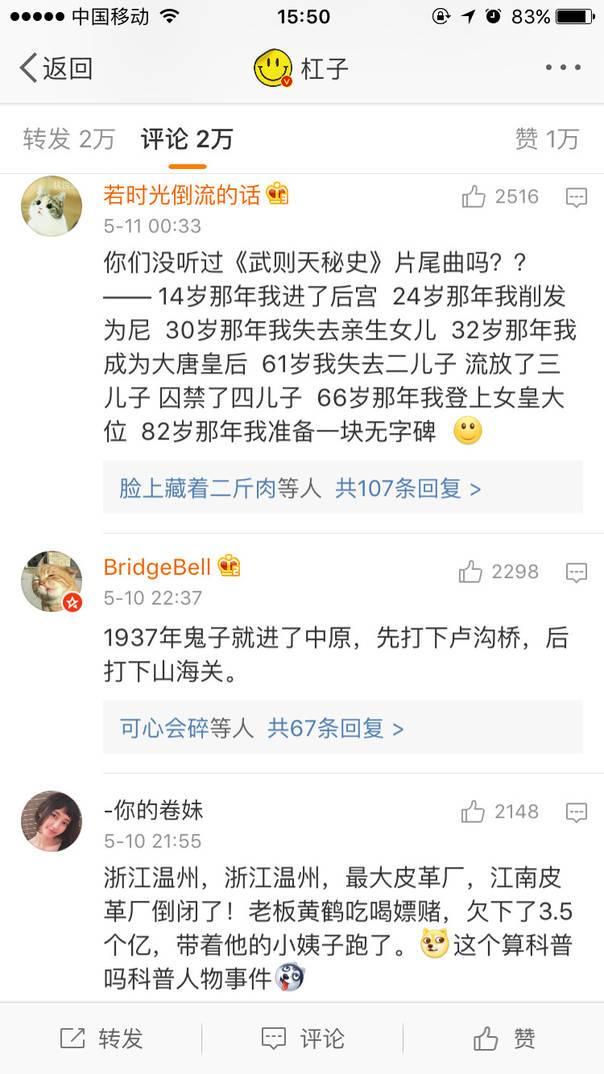Open 若时光倒流的话's profile avatar
604x1074 pixels.
[x=52, y=205]
